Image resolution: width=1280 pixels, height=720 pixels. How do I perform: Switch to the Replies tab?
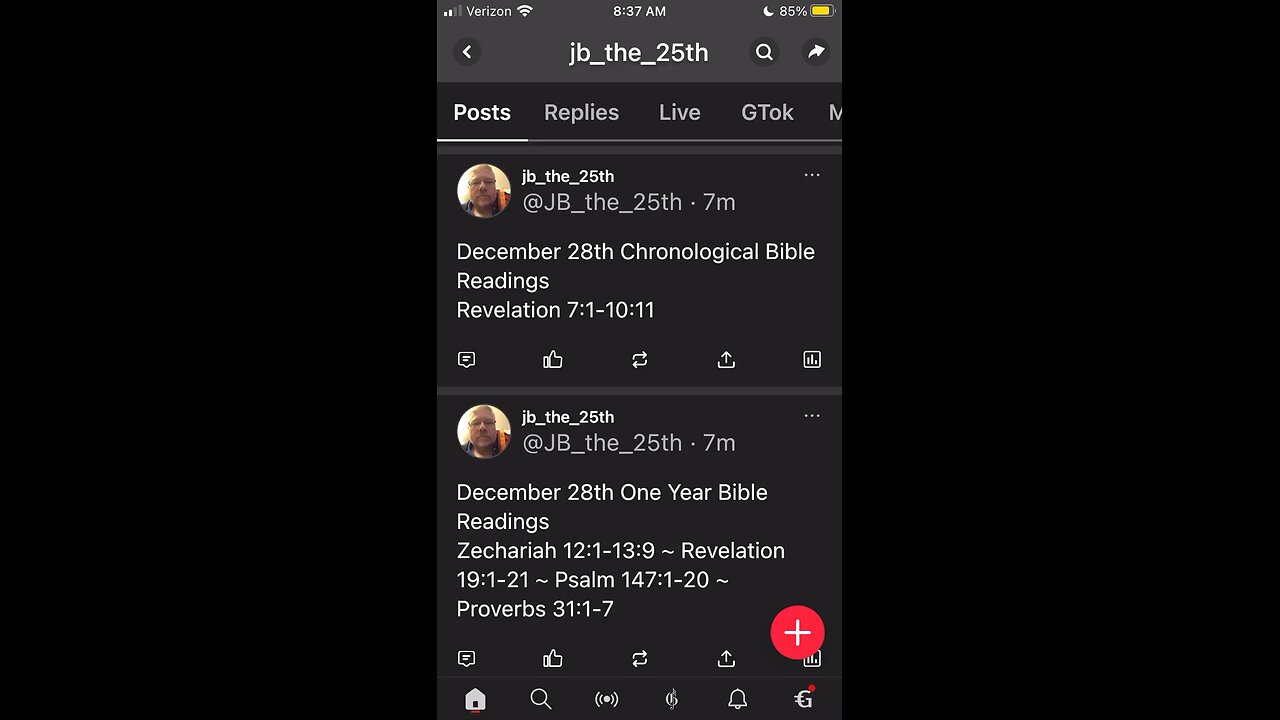coord(581,112)
